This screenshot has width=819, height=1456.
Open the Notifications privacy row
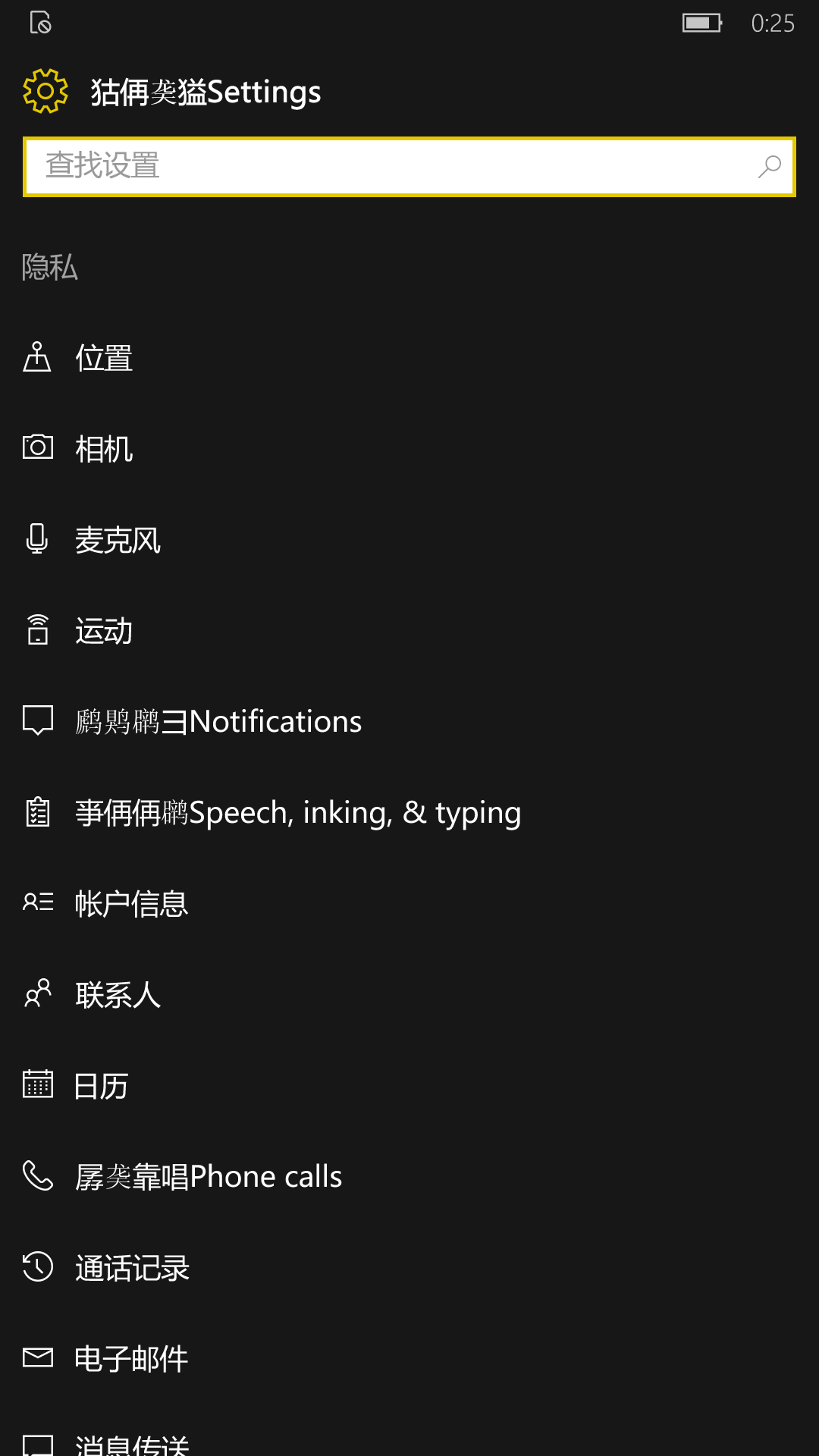coord(409,722)
